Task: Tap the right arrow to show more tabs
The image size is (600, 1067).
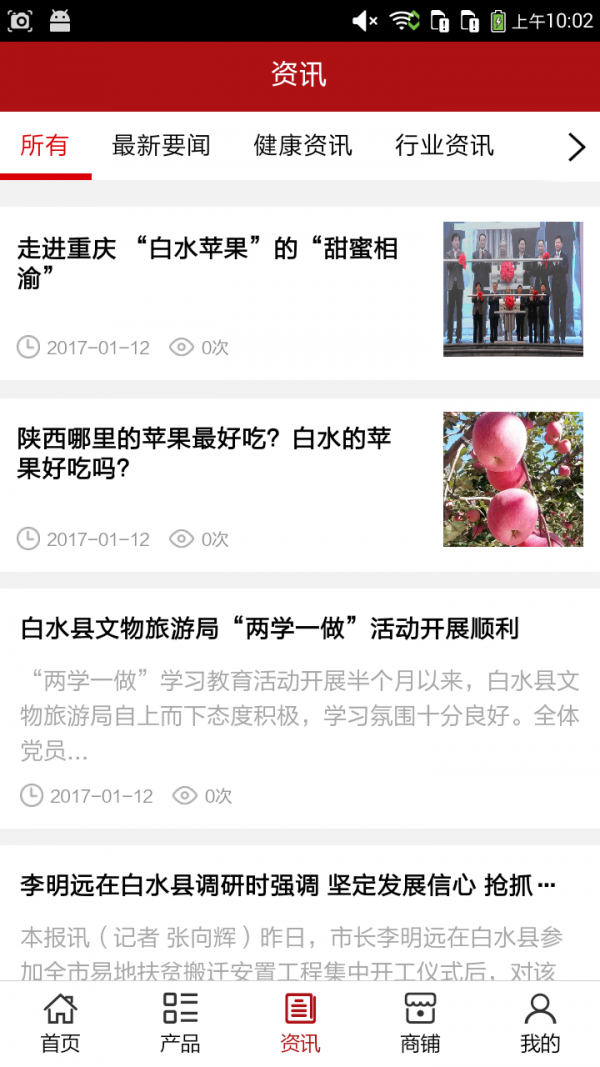Action: [x=576, y=148]
